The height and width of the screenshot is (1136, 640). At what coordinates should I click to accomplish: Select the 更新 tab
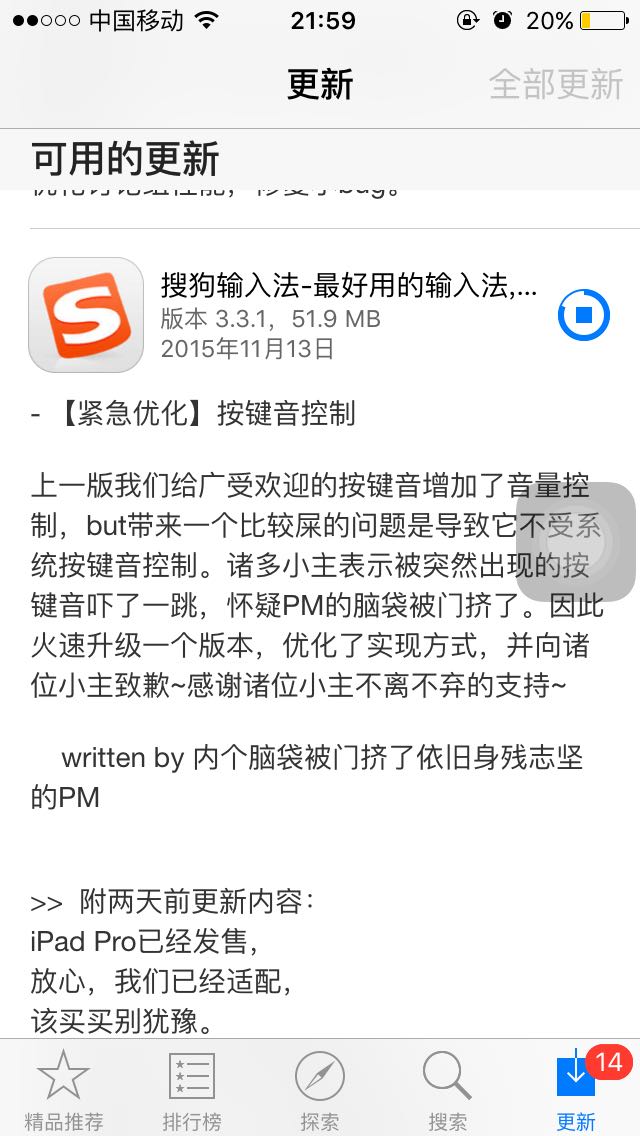tap(576, 1089)
